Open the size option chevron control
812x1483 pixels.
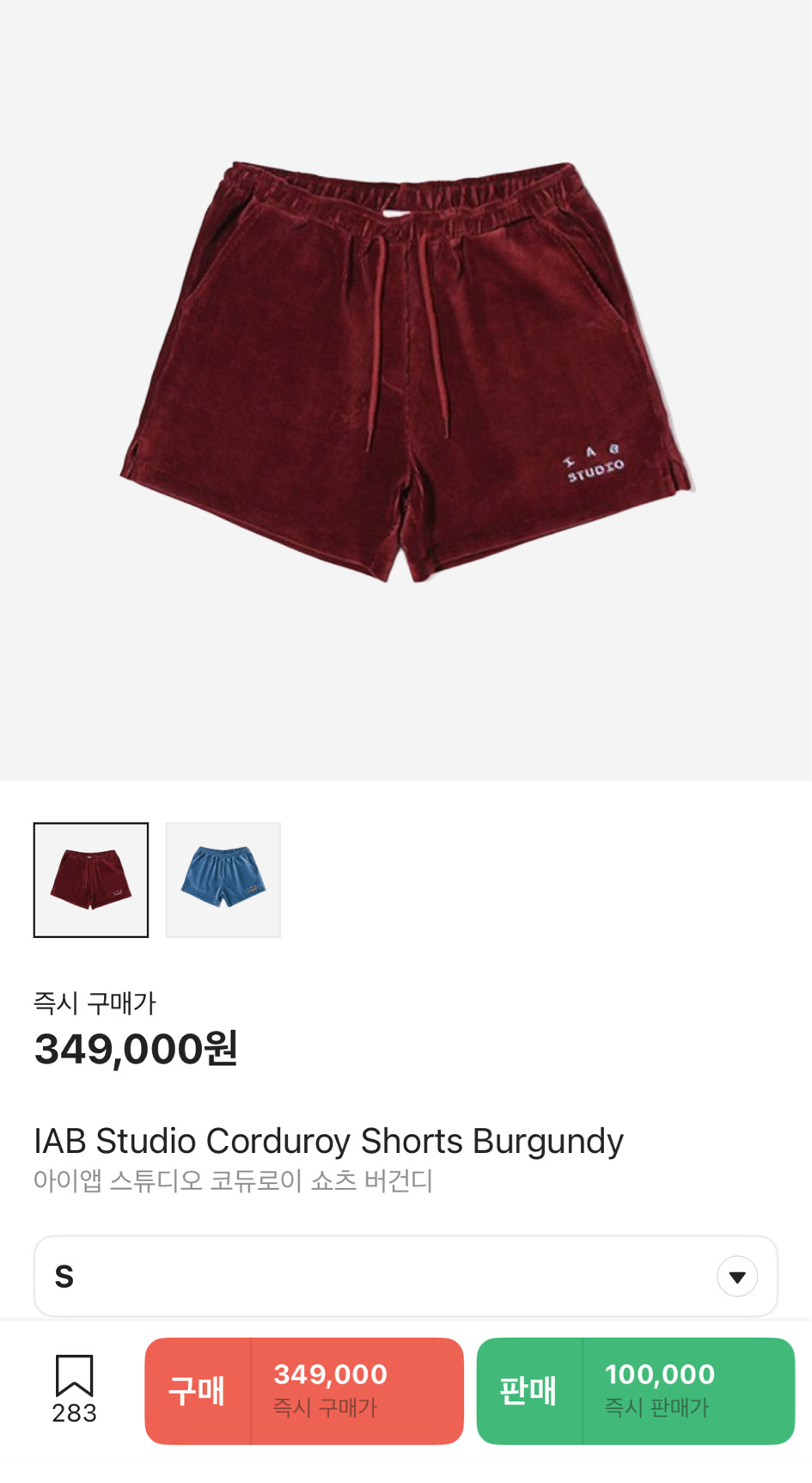click(x=736, y=1275)
